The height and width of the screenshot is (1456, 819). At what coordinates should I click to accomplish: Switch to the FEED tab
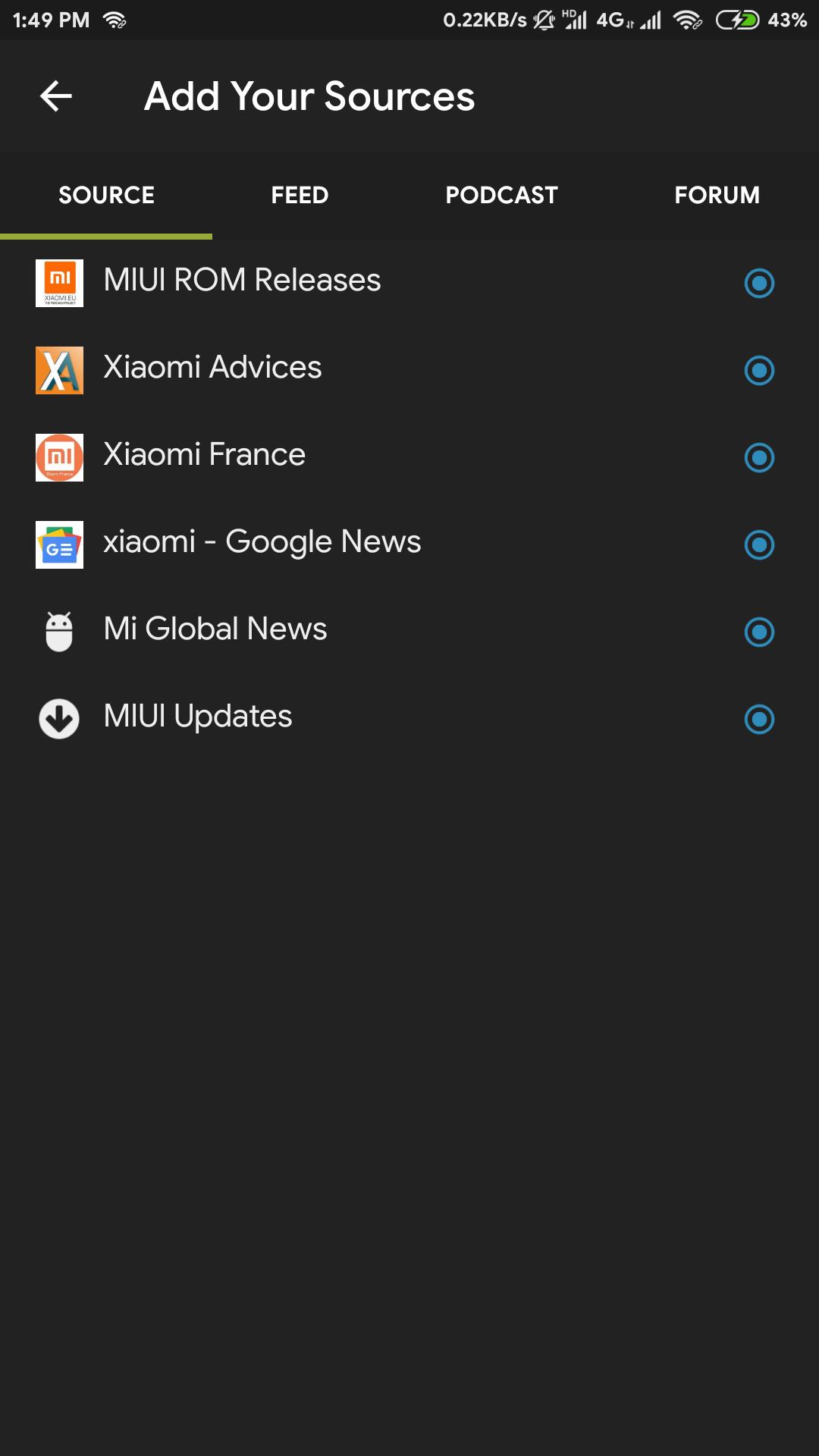point(299,194)
